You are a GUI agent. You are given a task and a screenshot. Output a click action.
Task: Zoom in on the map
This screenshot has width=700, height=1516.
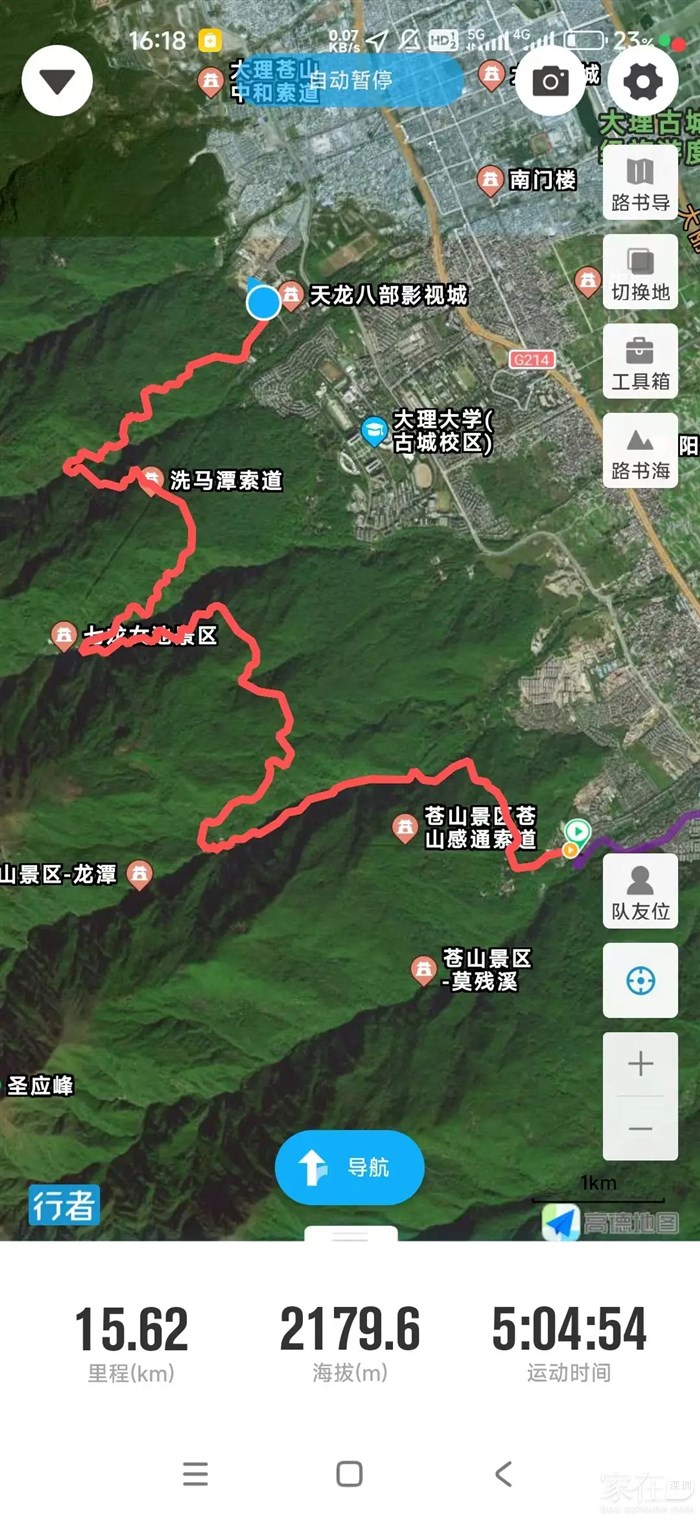tap(640, 1064)
